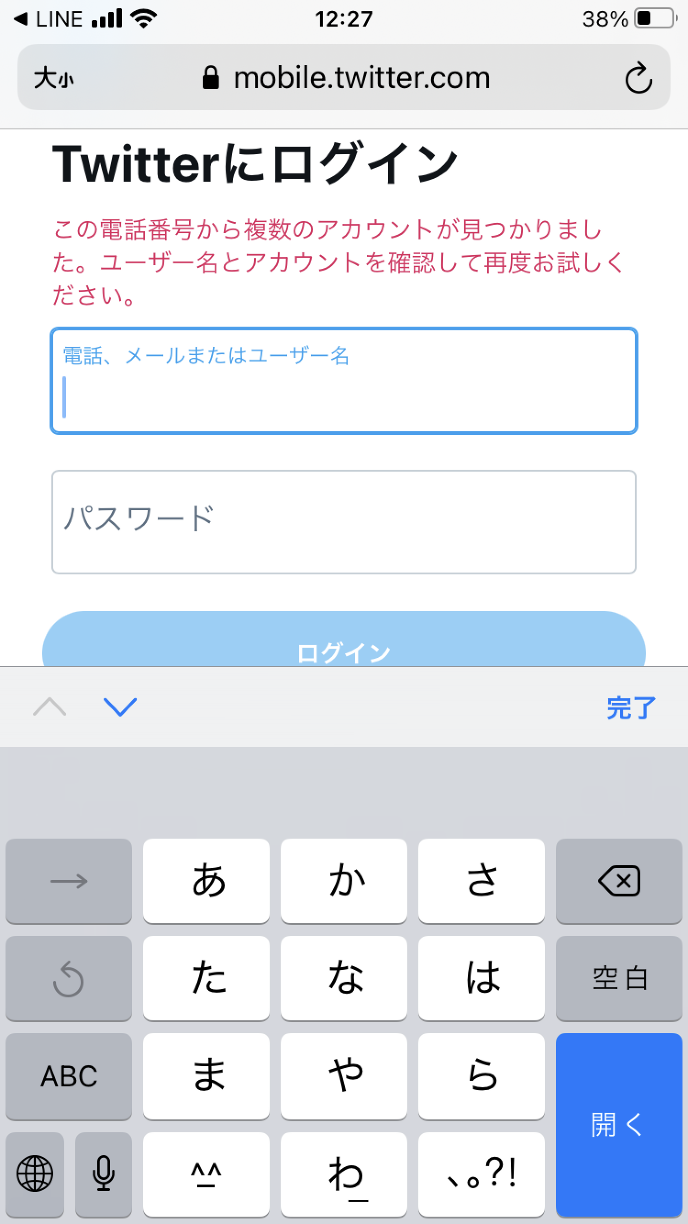The height and width of the screenshot is (1224, 688).
Task: Tap the 空白 space key
Action: click(x=618, y=978)
